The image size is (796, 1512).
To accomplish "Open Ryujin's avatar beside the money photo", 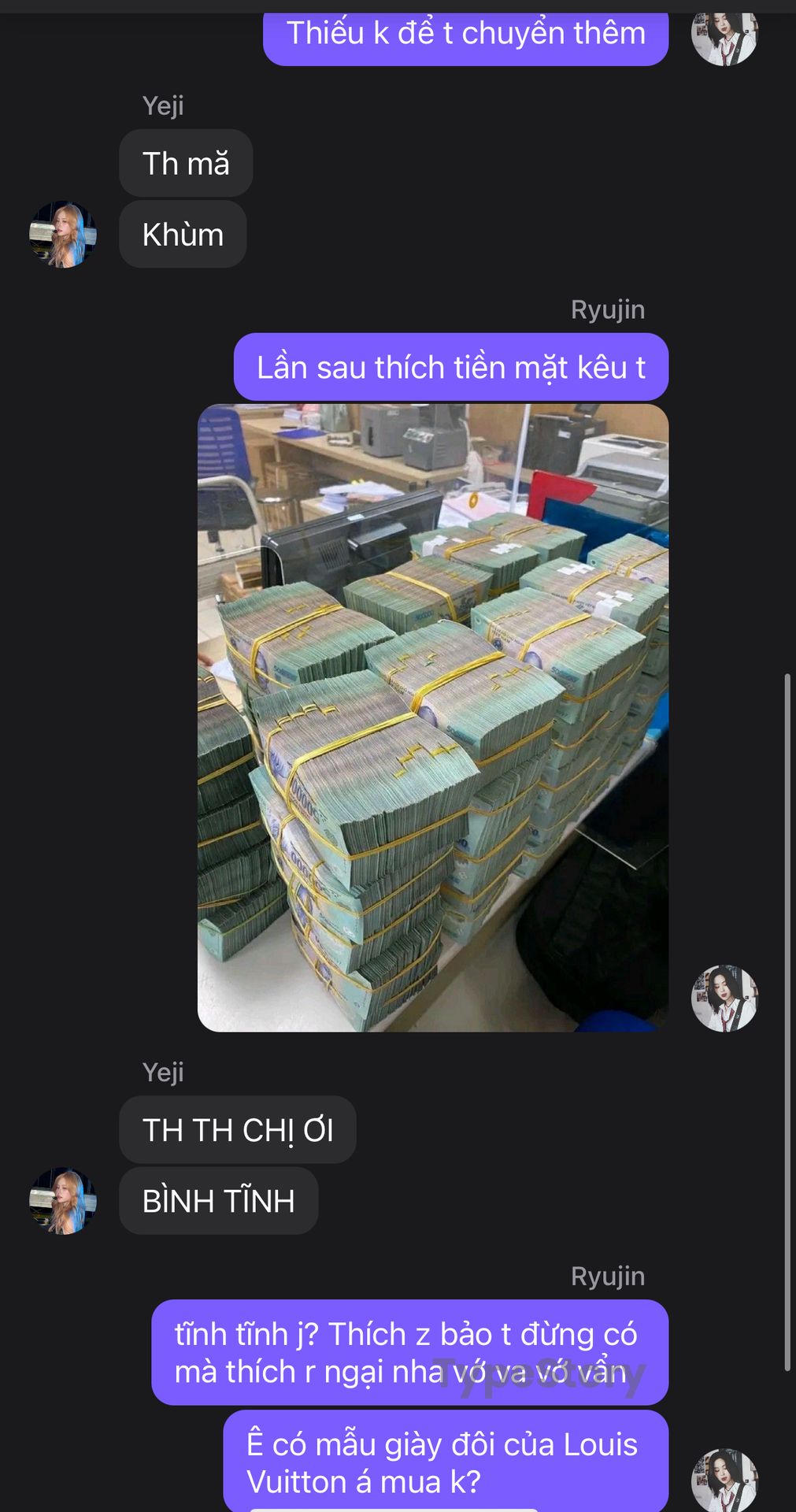I will coord(724,998).
